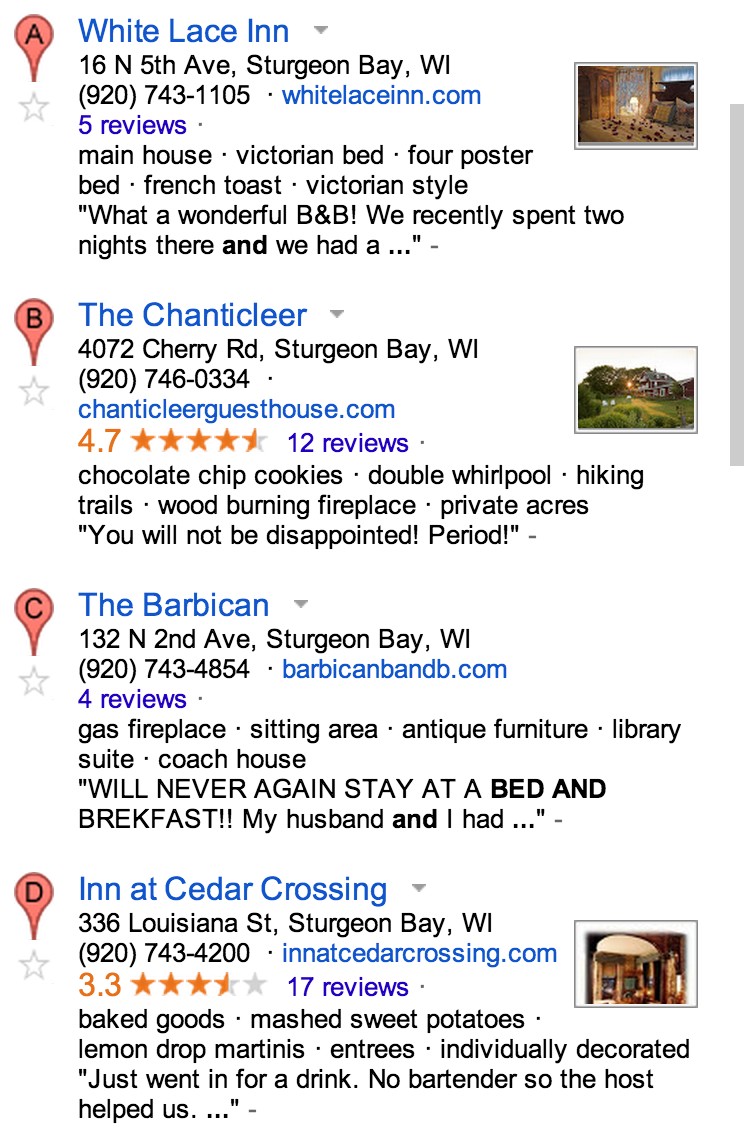The image size is (744, 1144).
Task: Visit innatcedarcrossing.com website
Action: coord(419,954)
